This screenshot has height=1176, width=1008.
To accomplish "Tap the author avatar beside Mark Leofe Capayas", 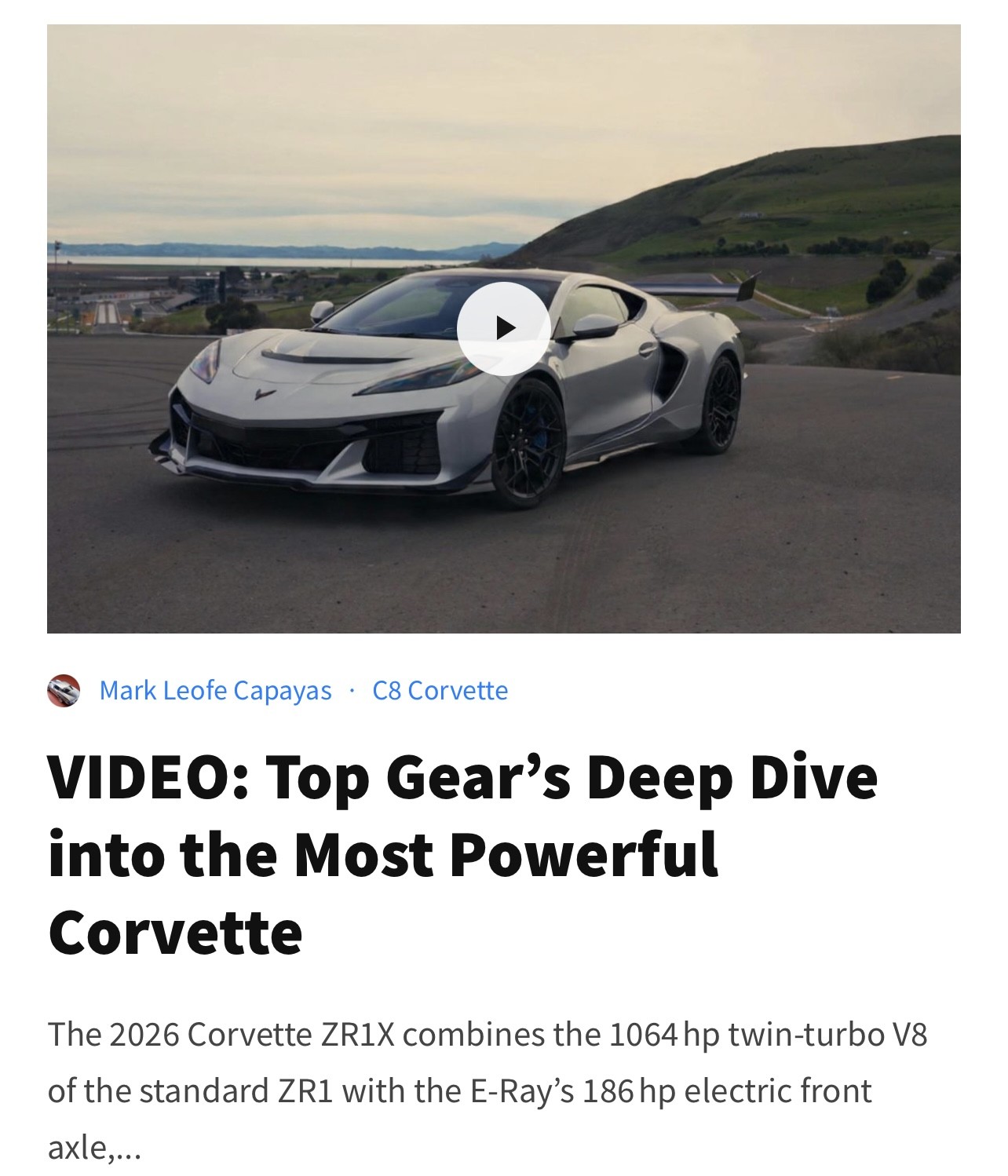I will pos(64,691).
